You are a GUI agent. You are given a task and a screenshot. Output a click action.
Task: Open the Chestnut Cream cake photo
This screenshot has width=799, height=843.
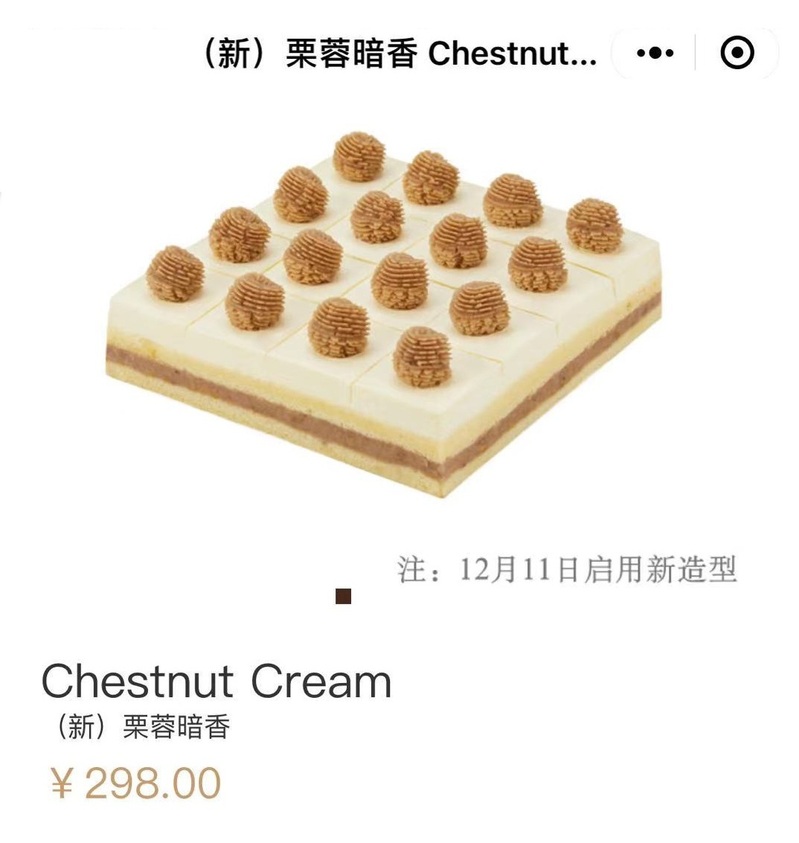pyautogui.click(x=390, y=320)
